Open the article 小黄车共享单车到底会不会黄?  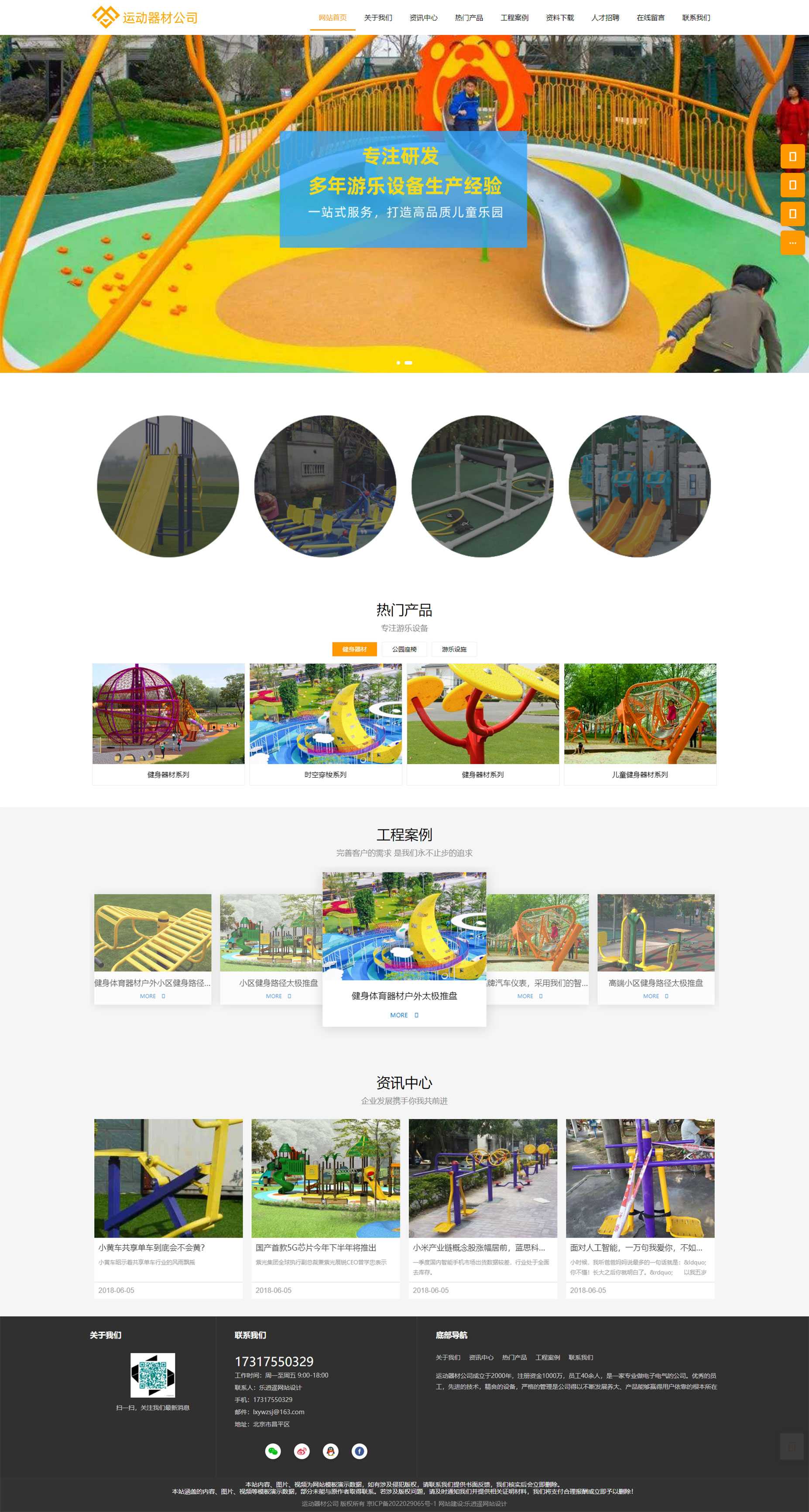pos(151,1247)
